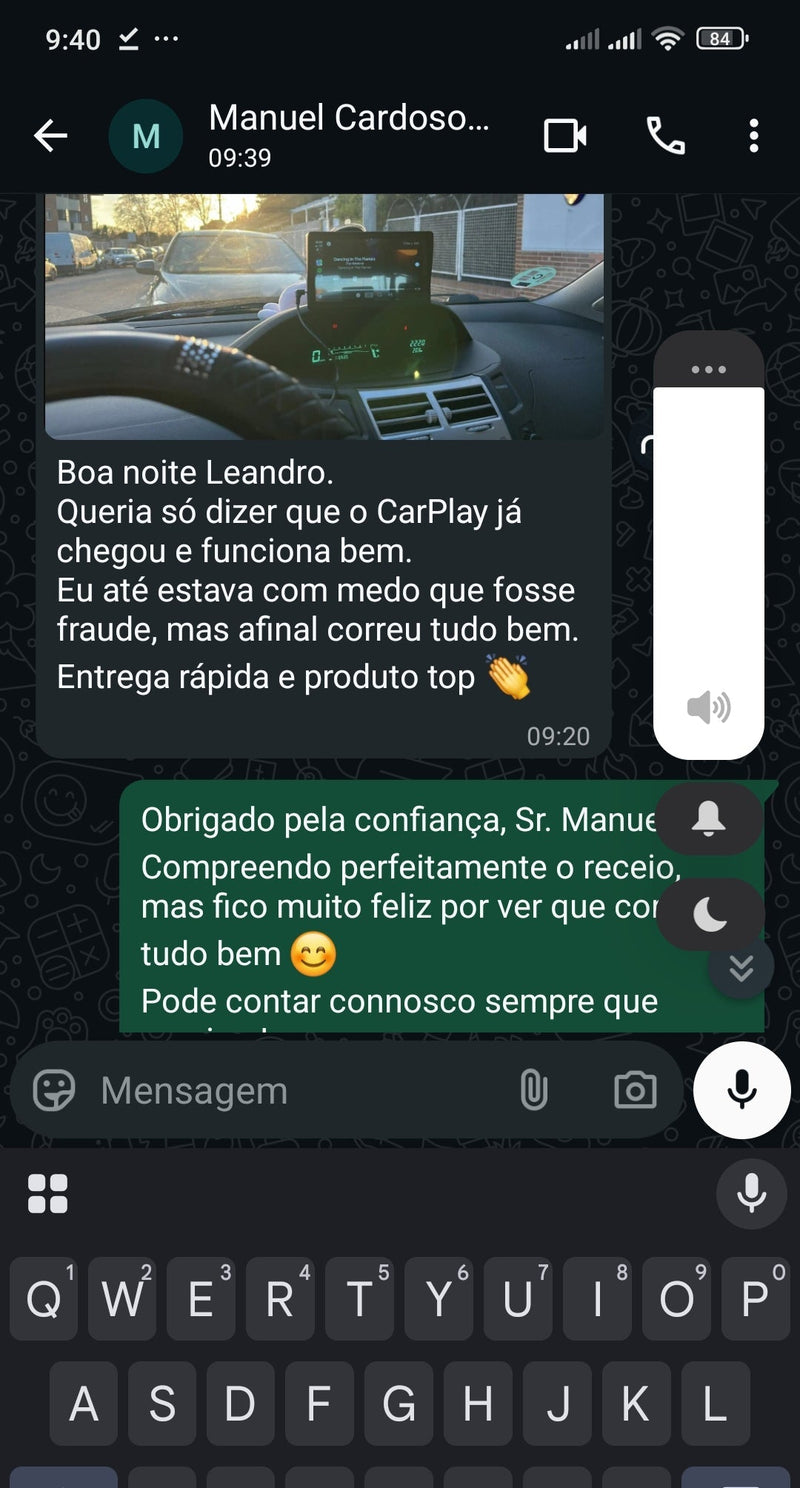Start a voice call with Manuel Cardoso
This screenshot has height=1488, width=800.
point(666,136)
